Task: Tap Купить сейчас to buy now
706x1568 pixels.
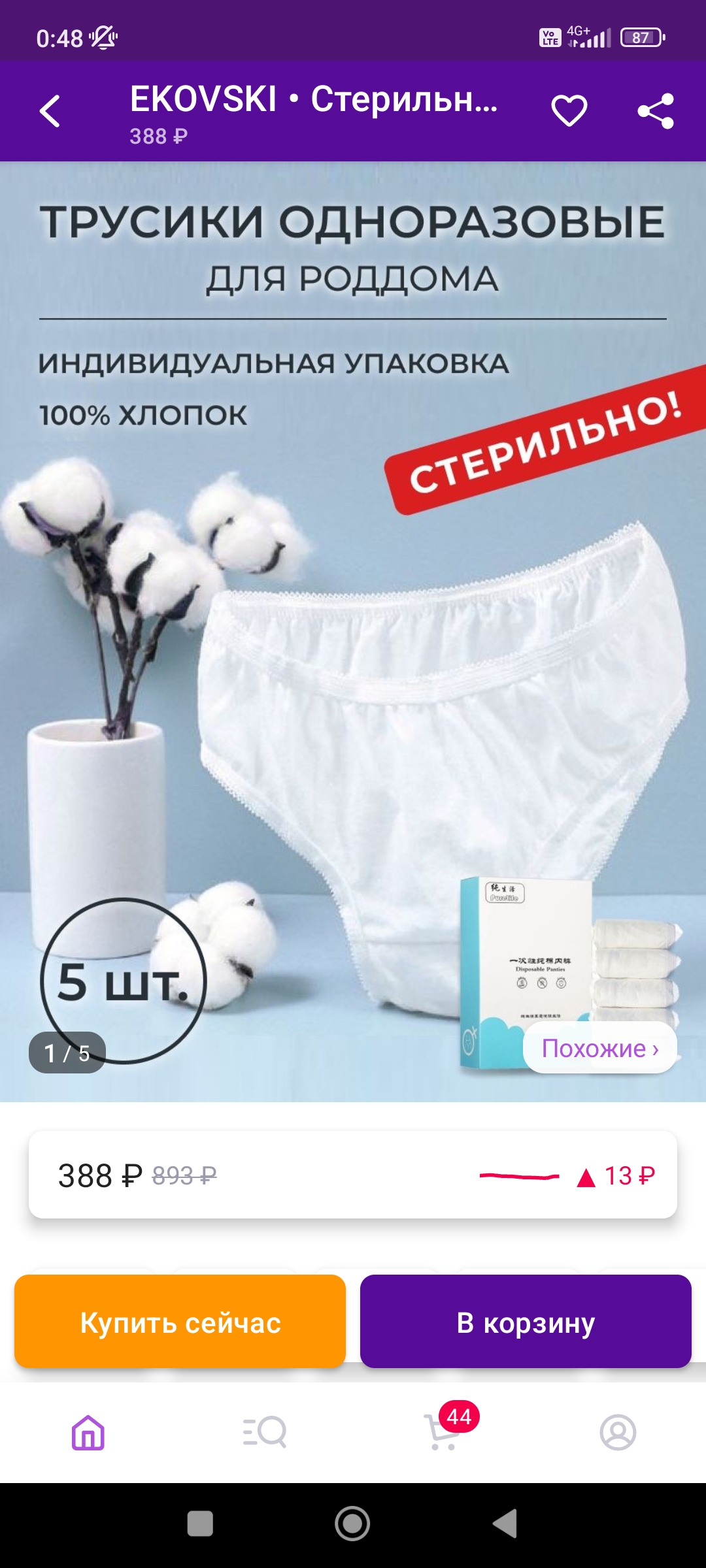Action: 180,1322
